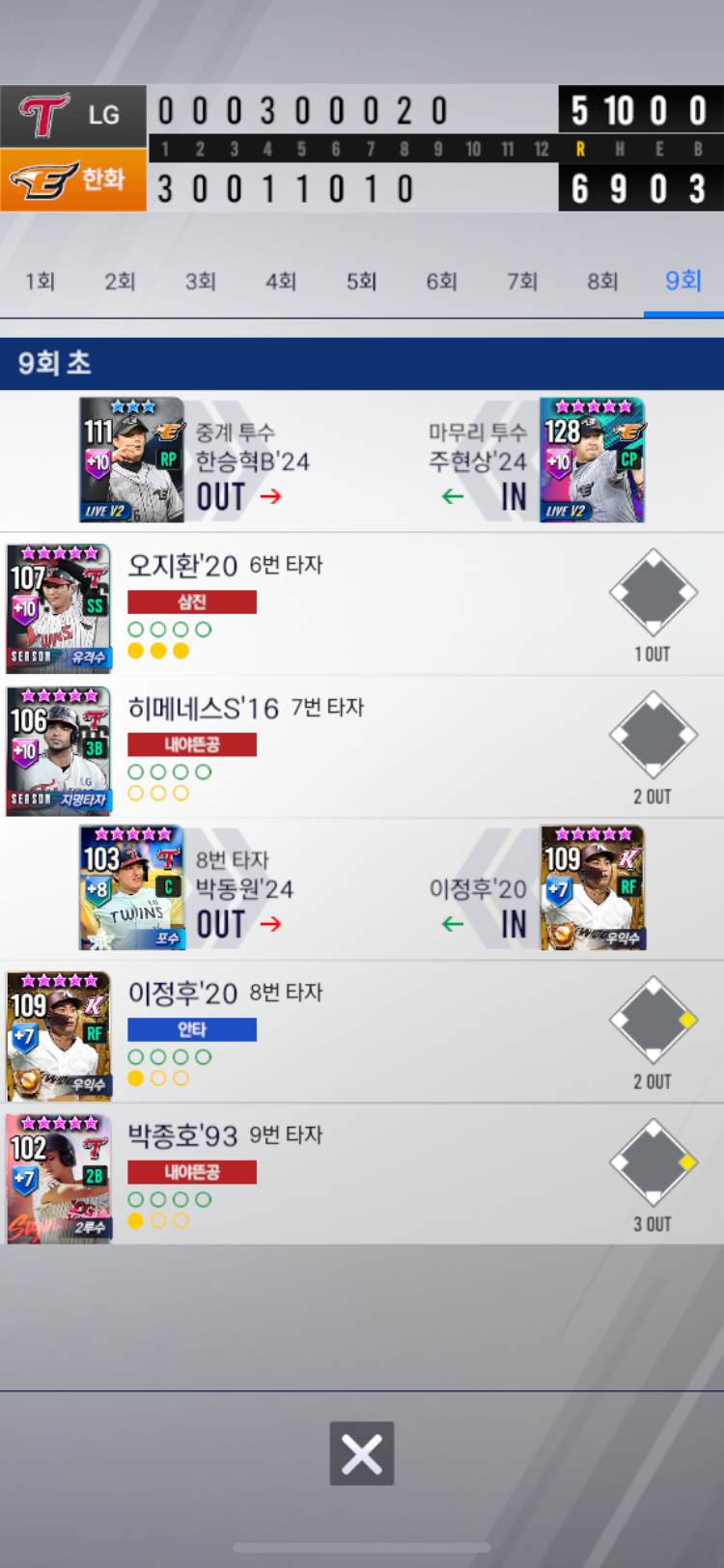Select the 3회 inning tab

201,281
